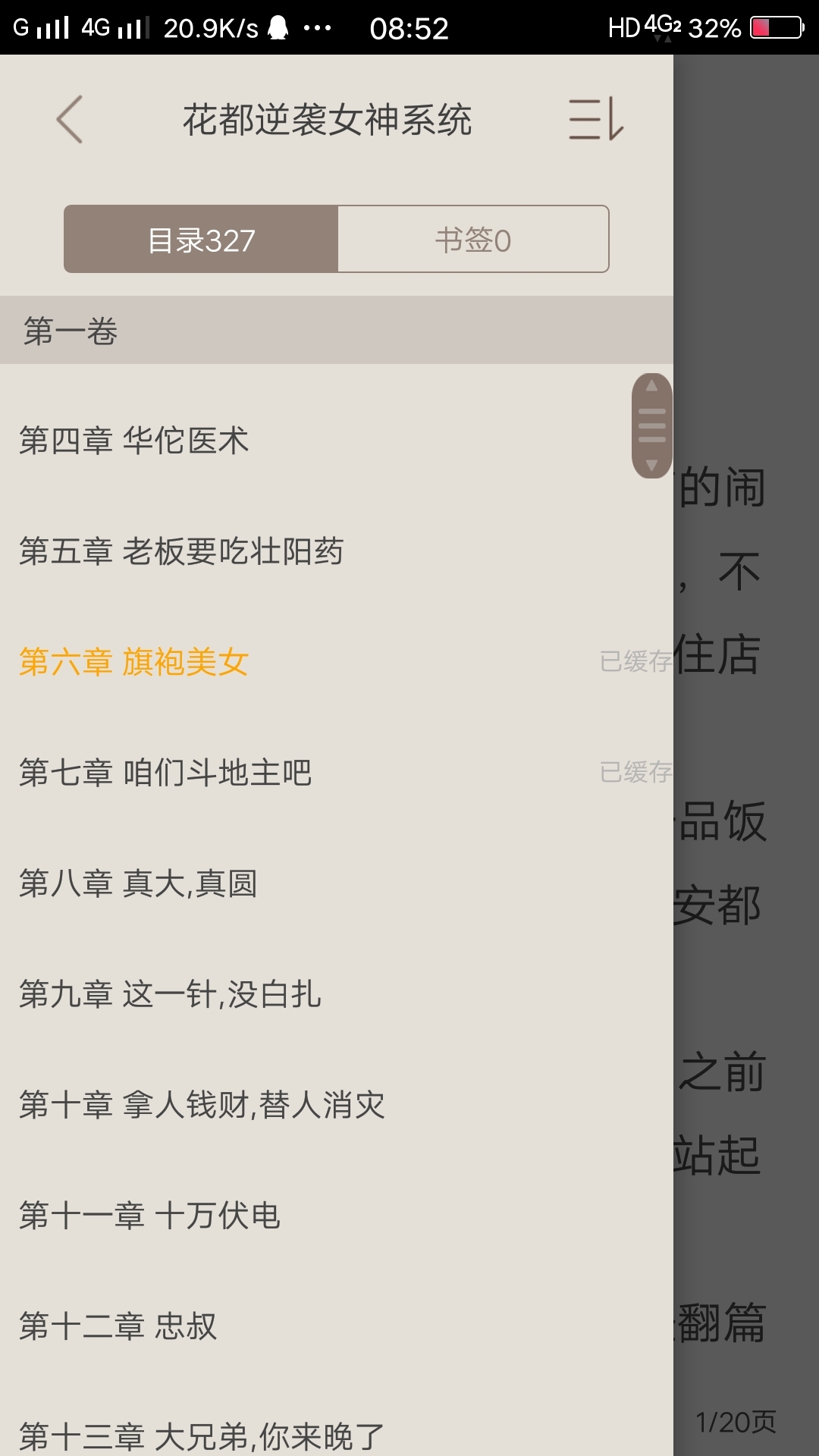Open 第十章 拿人钱财,替人消灾
The width and height of the screenshot is (819, 1456).
[x=337, y=1104]
